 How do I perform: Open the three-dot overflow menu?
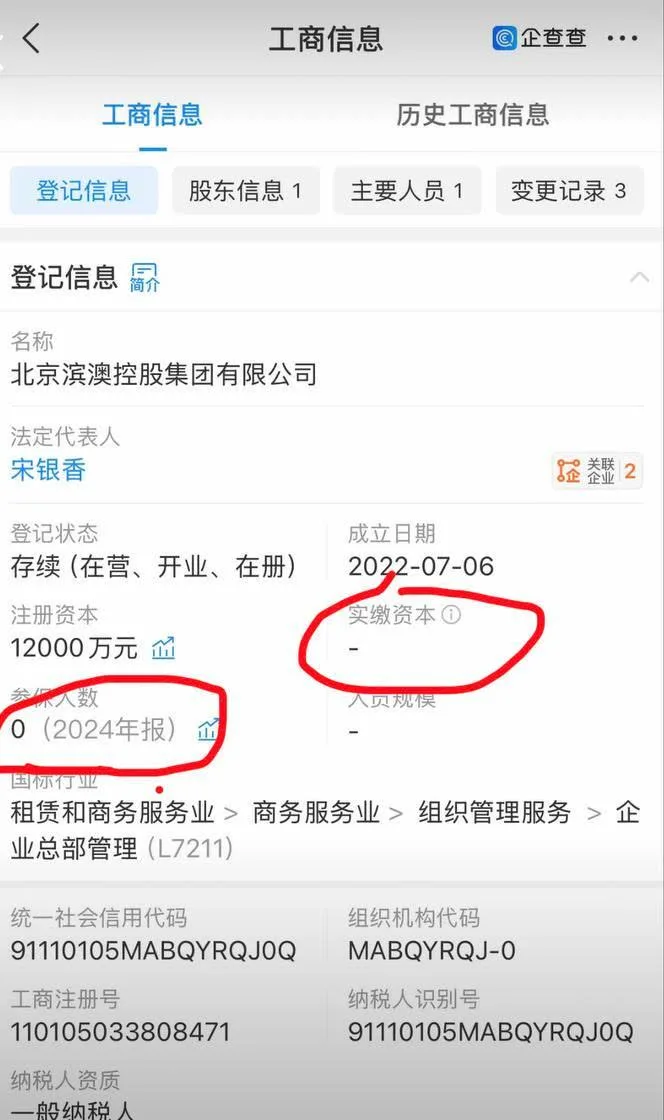(622, 39)
